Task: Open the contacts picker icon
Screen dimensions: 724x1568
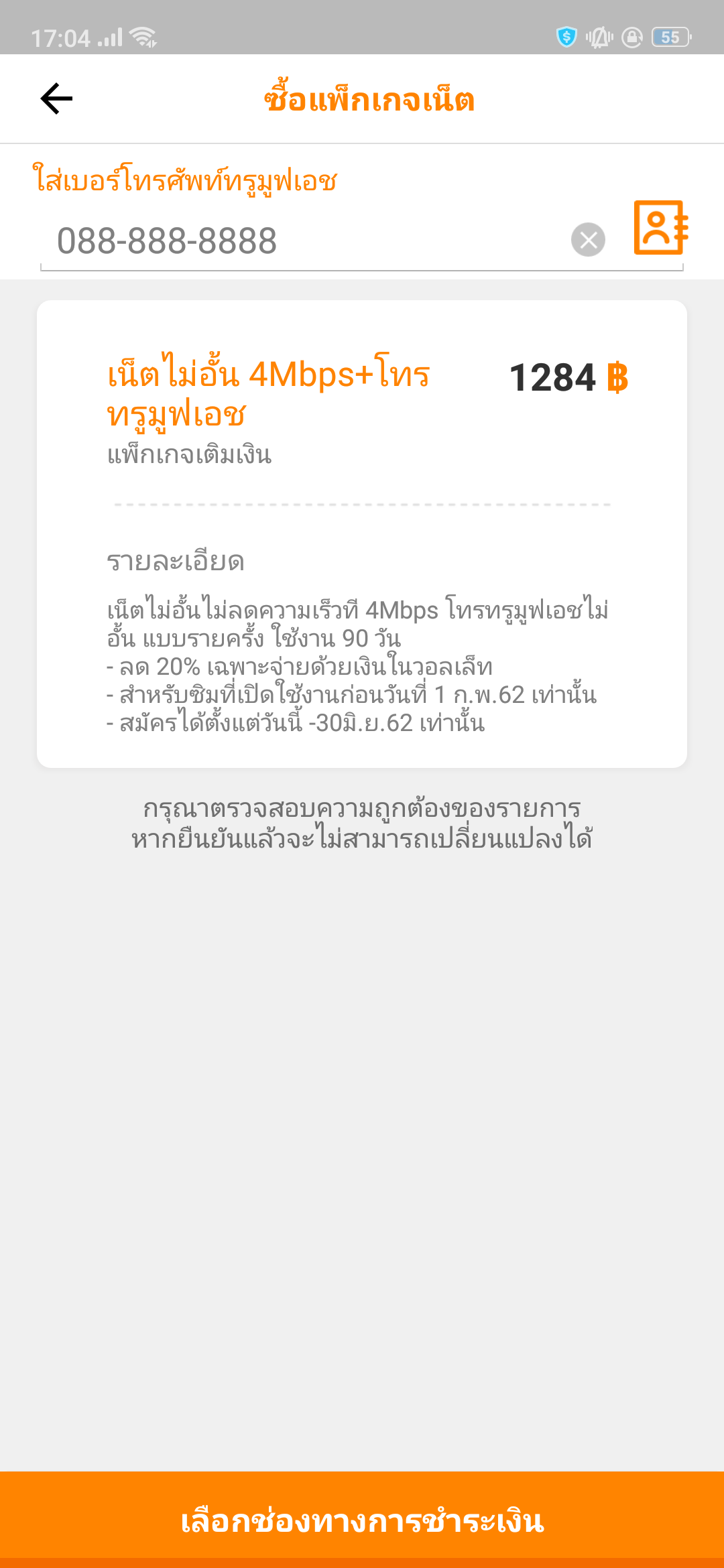Action: (660, 228)
